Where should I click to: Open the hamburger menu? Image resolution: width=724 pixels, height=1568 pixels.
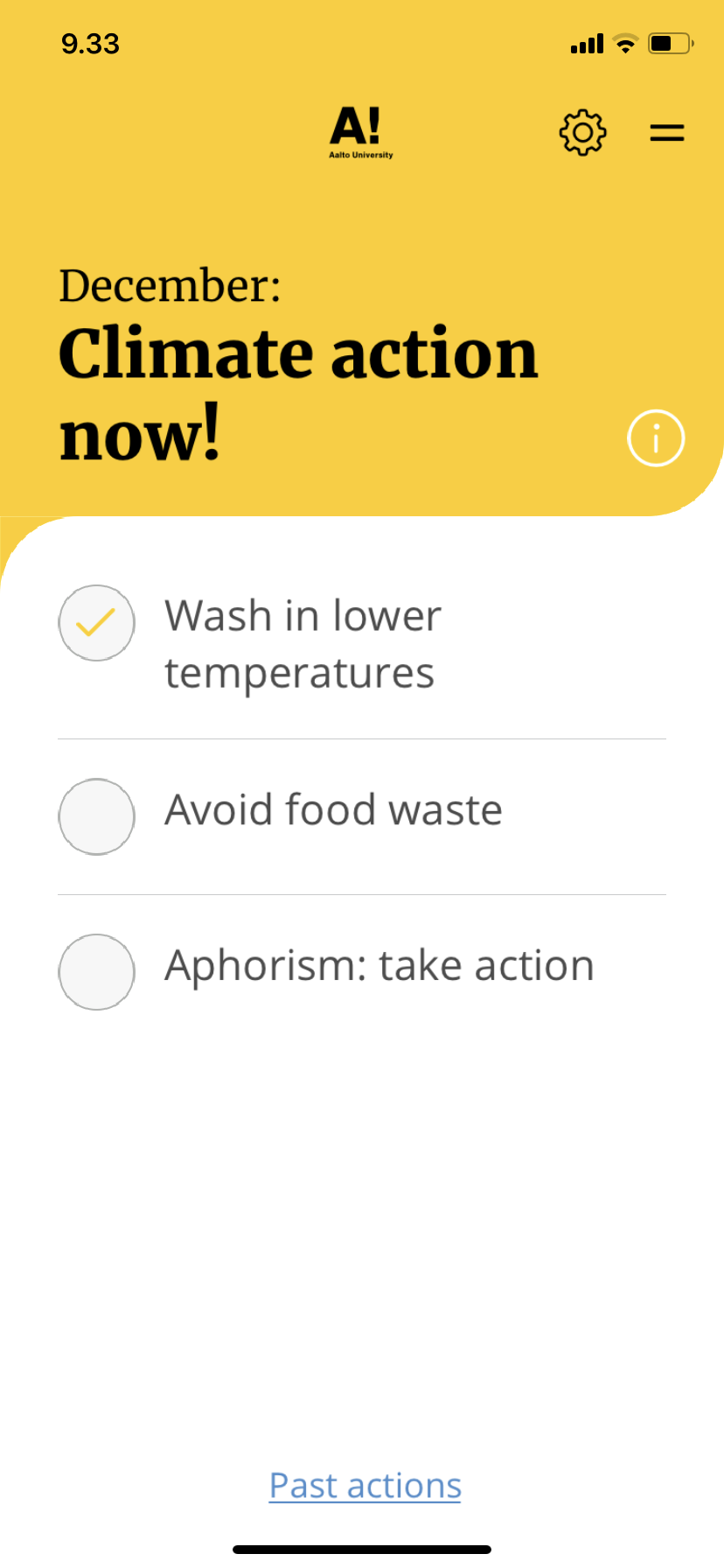[666, 133]
